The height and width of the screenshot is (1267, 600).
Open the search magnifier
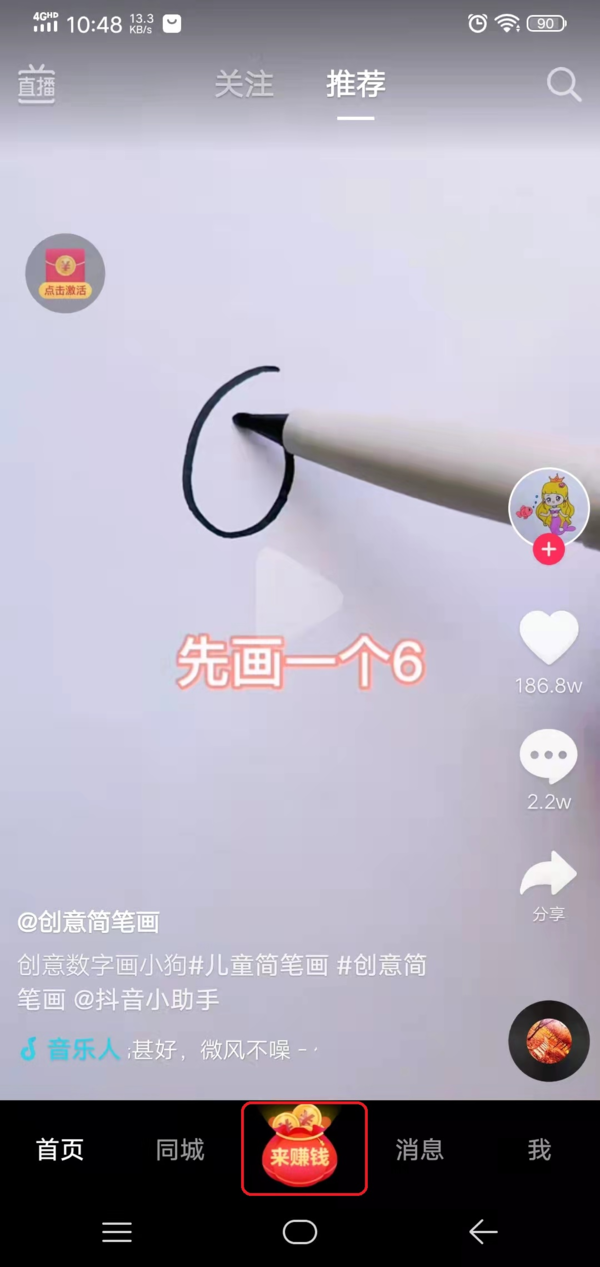coord(564,85)
